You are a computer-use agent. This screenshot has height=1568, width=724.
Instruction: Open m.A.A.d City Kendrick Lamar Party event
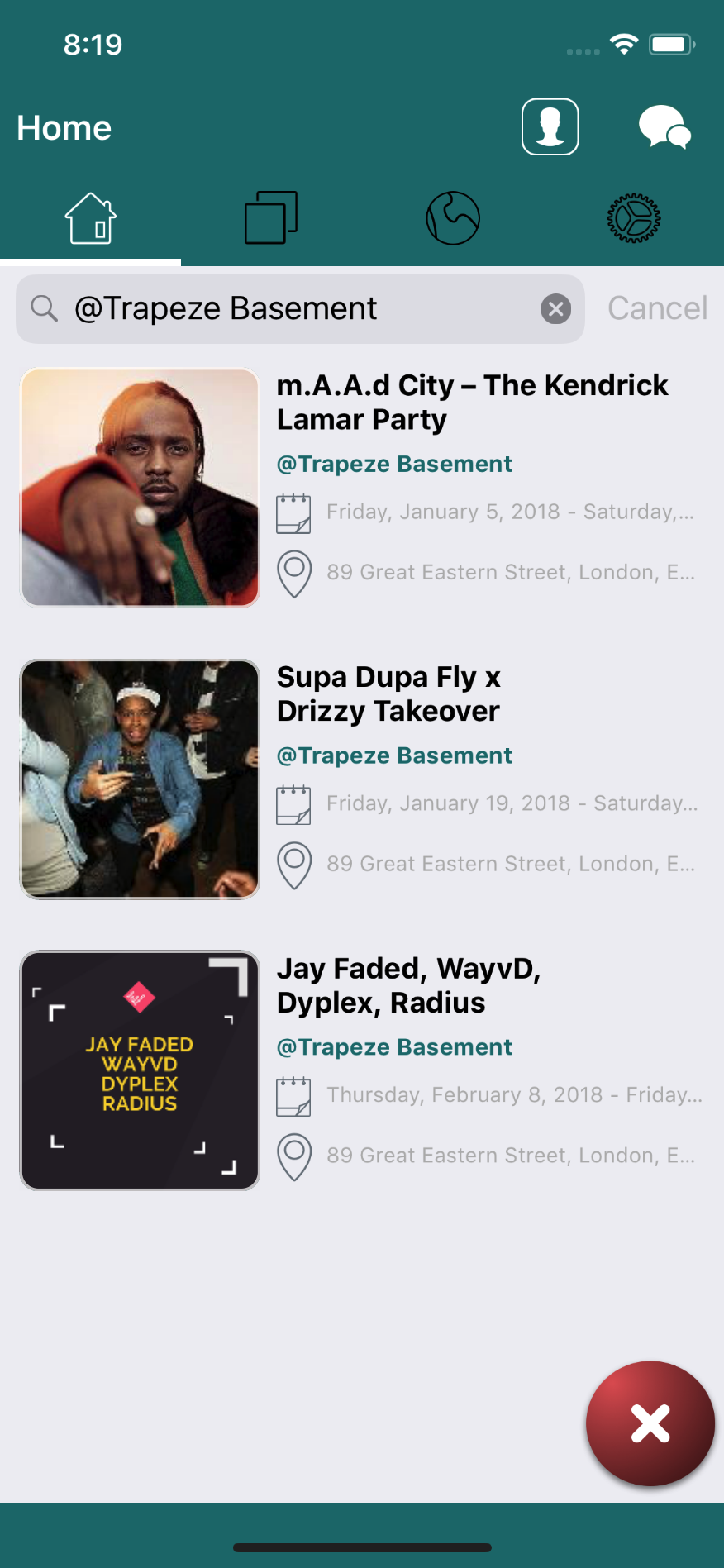472,402
